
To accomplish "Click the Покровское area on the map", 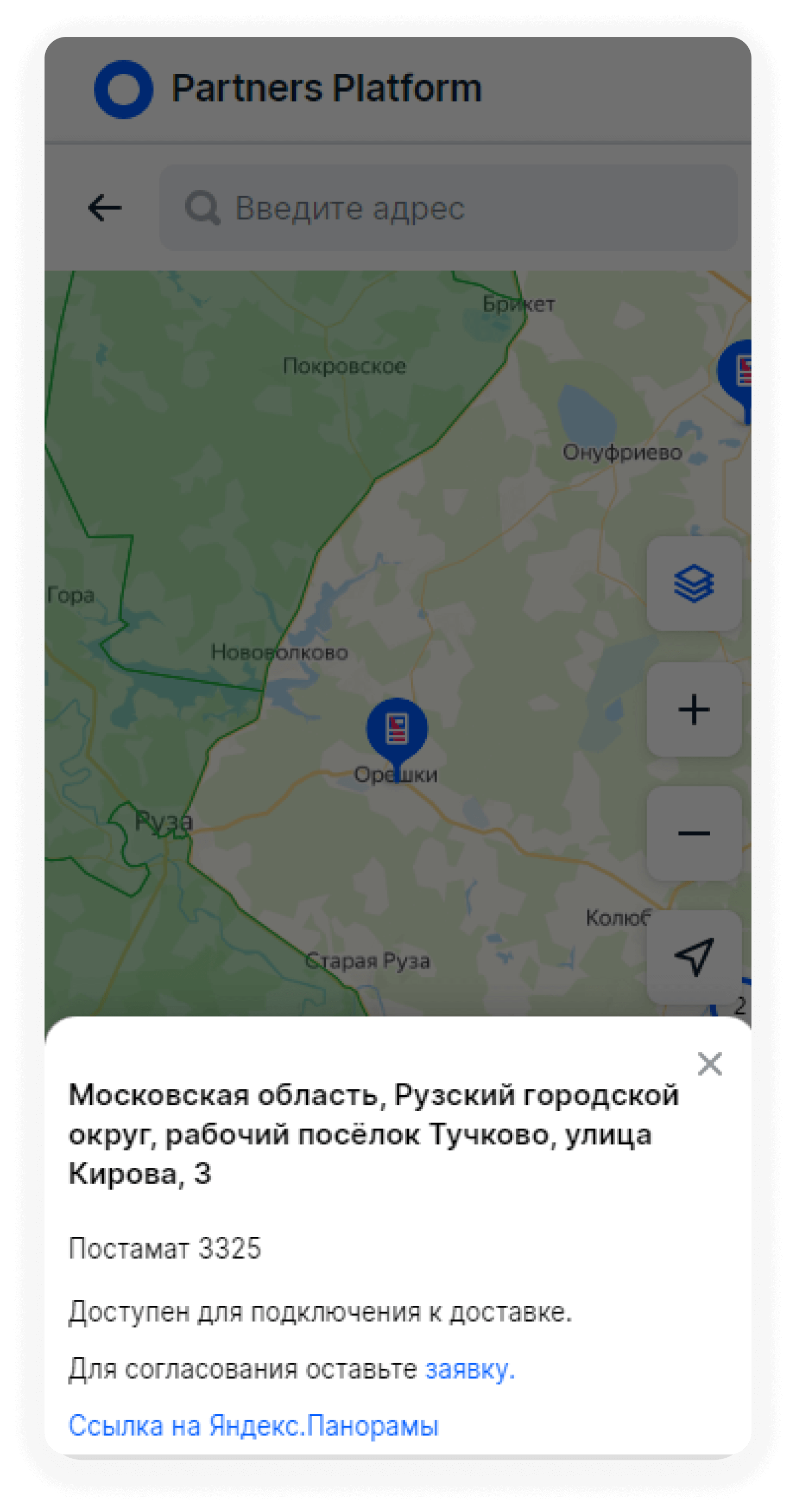I will [344, 365].
